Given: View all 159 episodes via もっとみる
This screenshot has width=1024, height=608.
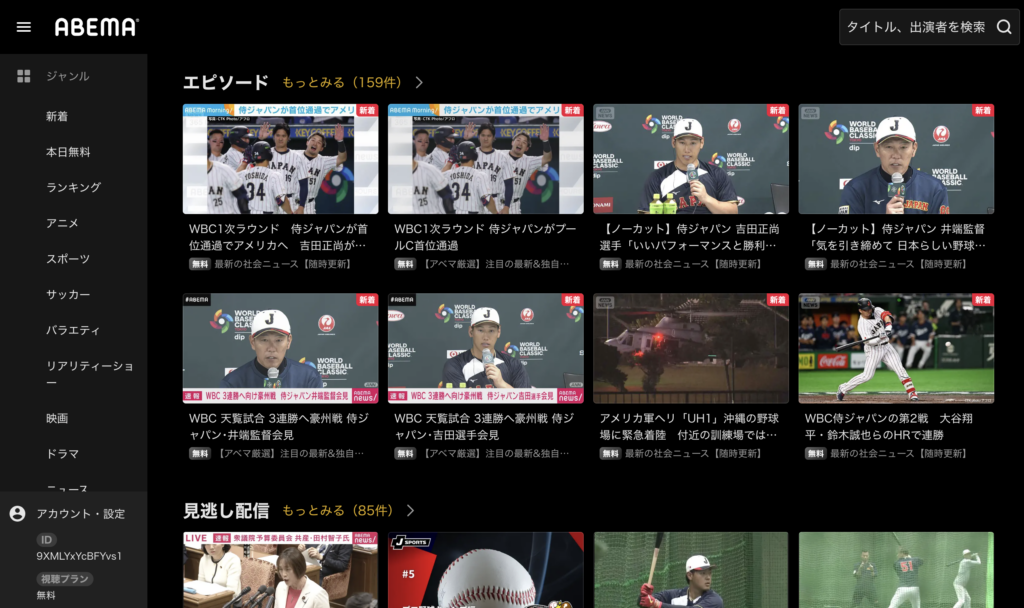Looking at the screenshot, I should pos(352,83).
